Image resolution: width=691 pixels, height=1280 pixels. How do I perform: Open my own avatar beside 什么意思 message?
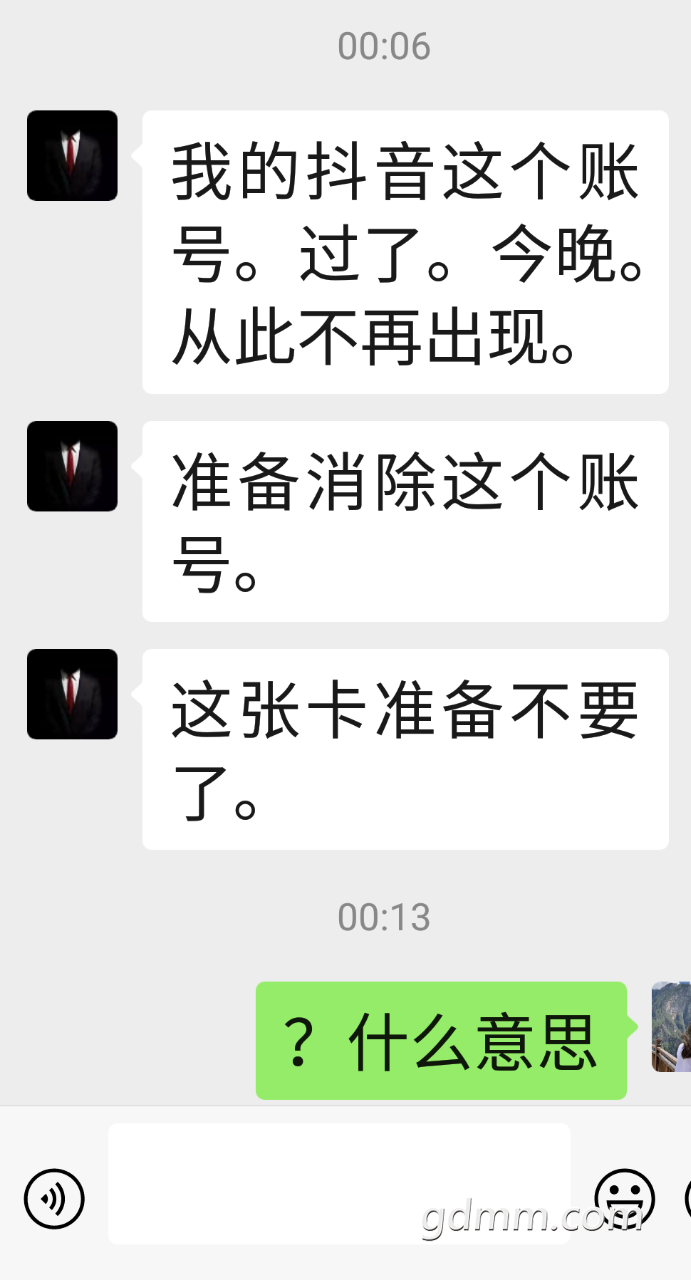coord(671,1027)
